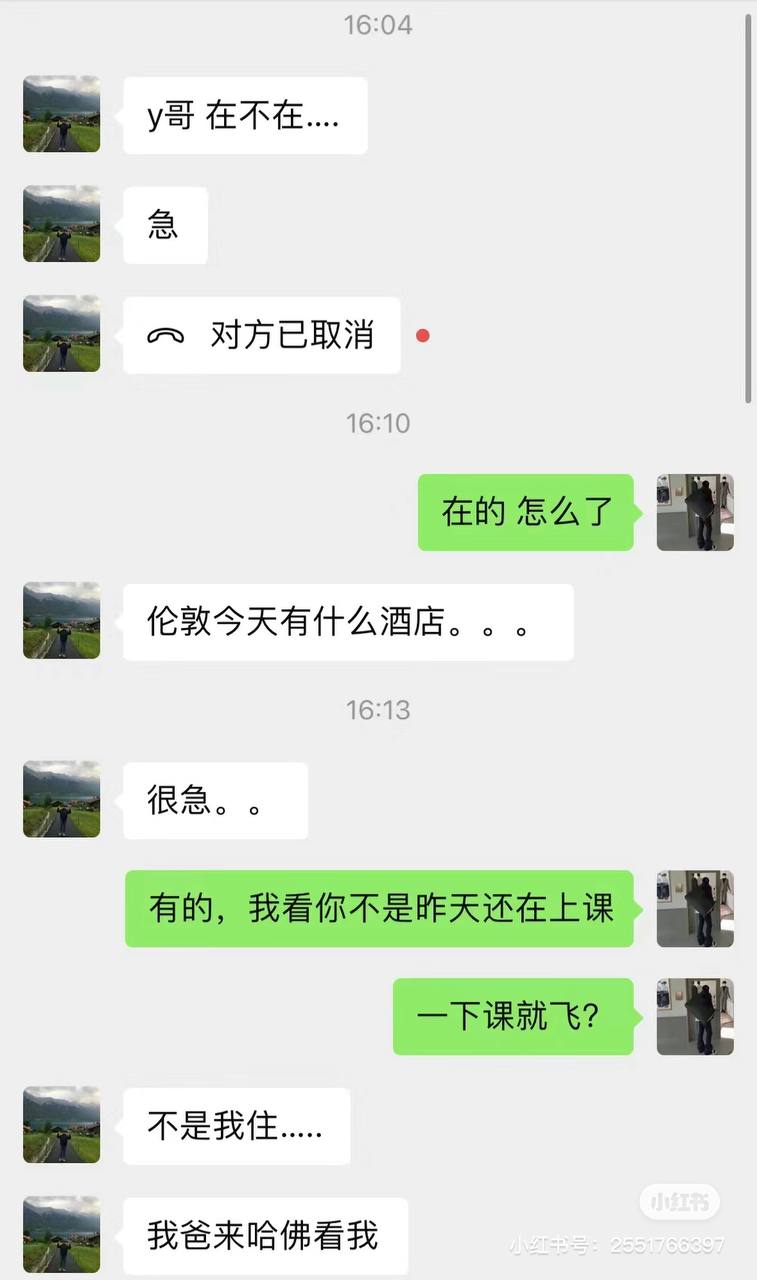Open contact profile via avatar beside "y哥 在不在...."
This screenshot has height=1280, width=757.
click(x=61, y=114)
